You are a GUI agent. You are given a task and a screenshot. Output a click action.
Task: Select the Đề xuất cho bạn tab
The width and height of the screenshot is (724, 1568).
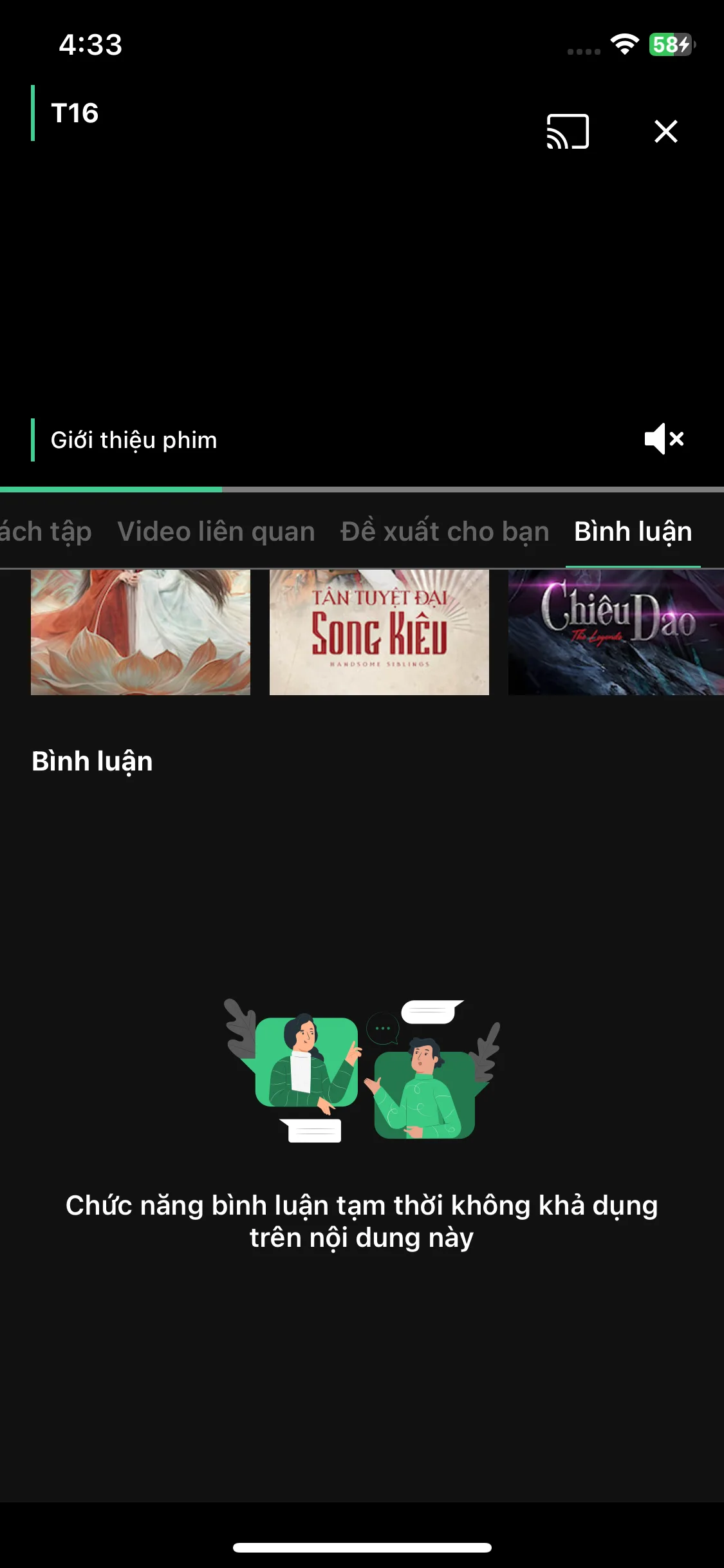[x=443, y=532]
